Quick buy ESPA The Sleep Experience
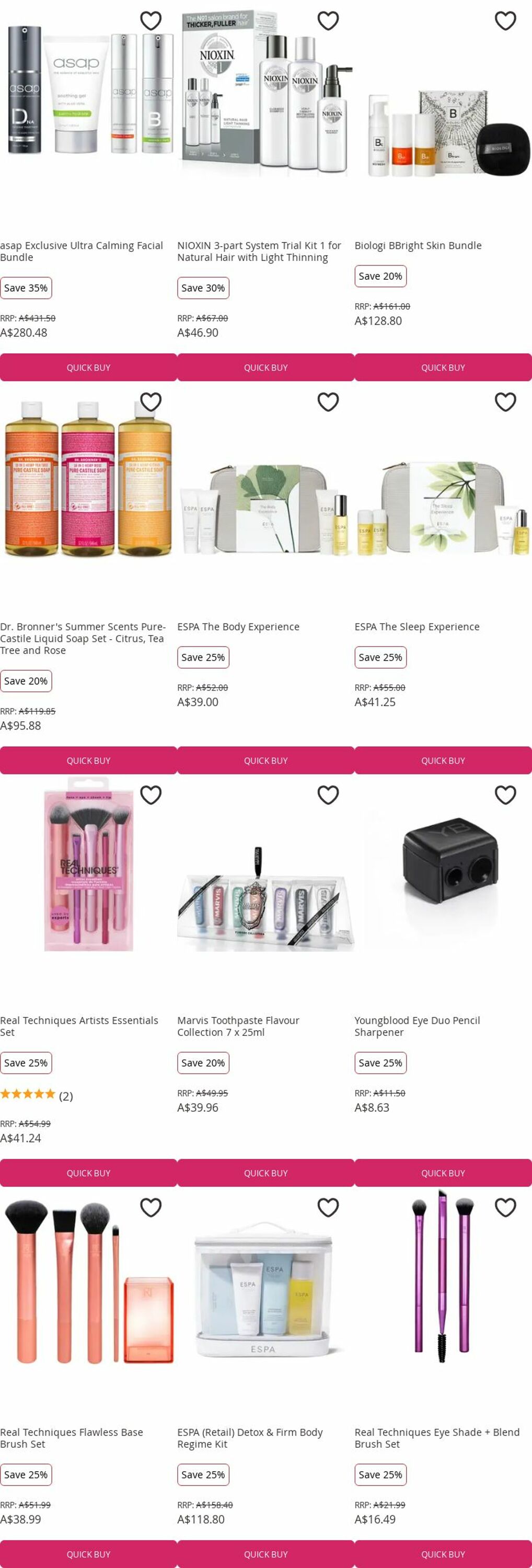The height and width of the screenshot is (1568, 532). (443, 761)
